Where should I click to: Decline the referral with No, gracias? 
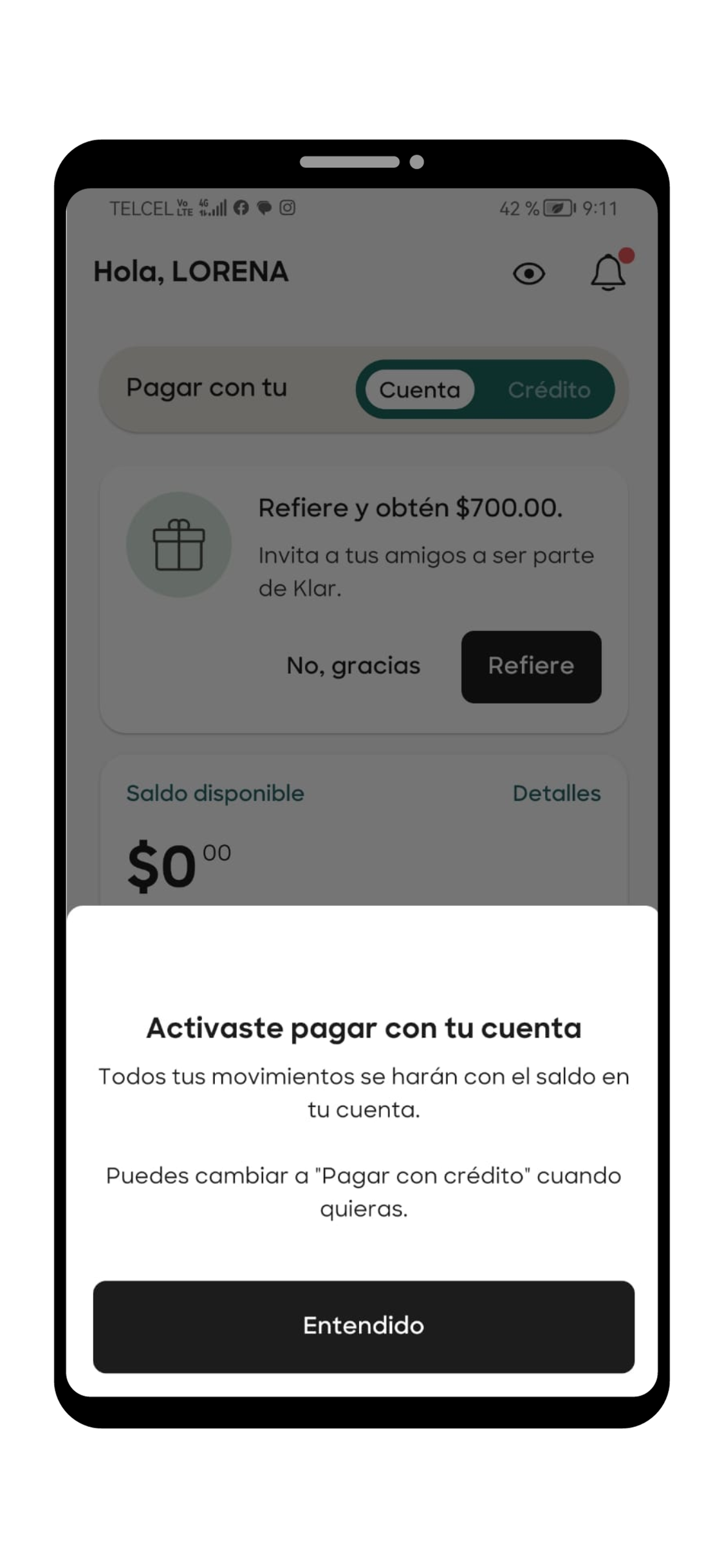(x=353, y=666)
